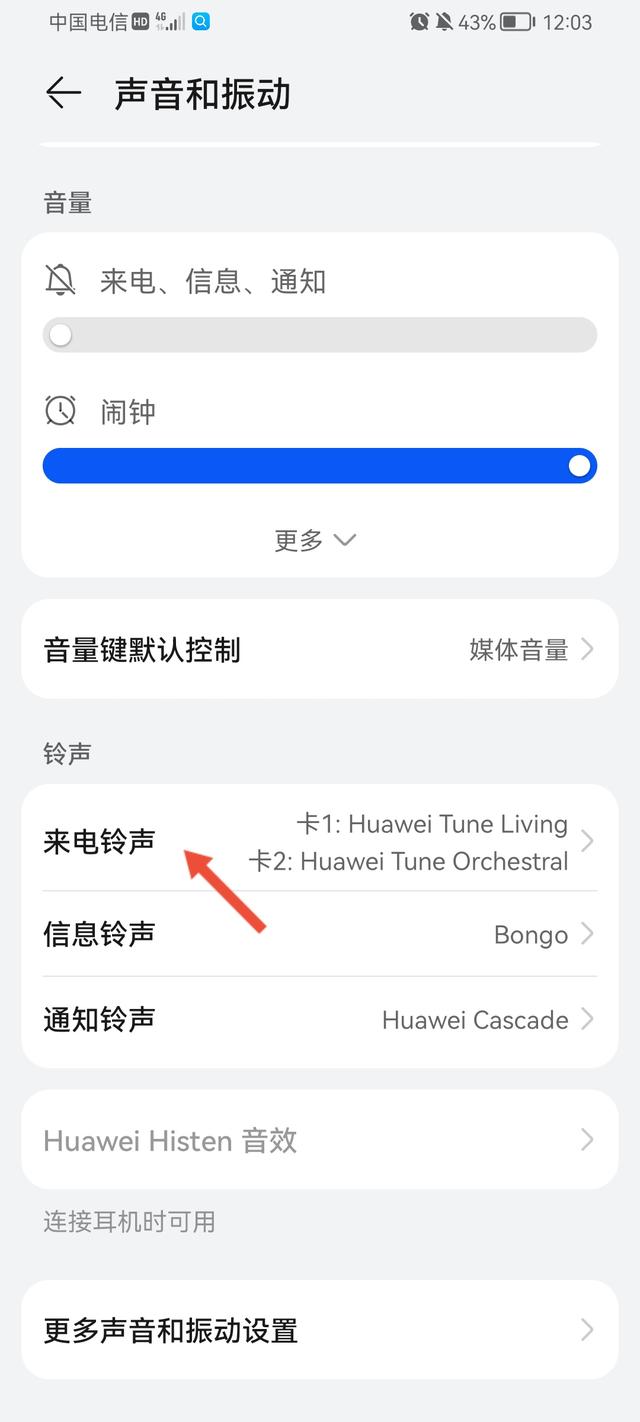Screen dimensions: 640x1422
Task: Open 通知铃声 Huawei Cascade setting
Action: pos(320,1020)
